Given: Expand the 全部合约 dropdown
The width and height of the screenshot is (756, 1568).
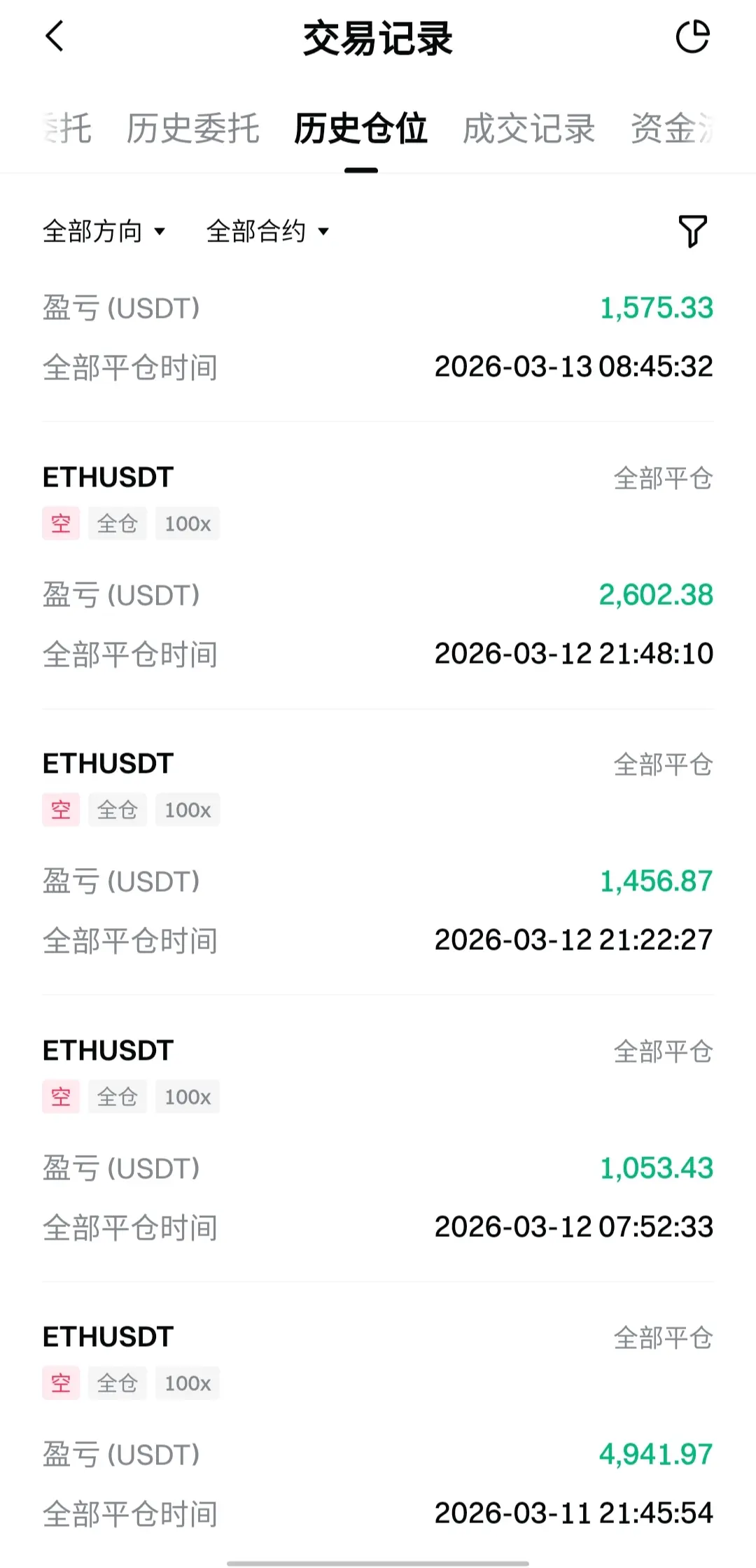Looking at the screenshot, I should pos(267,231).
